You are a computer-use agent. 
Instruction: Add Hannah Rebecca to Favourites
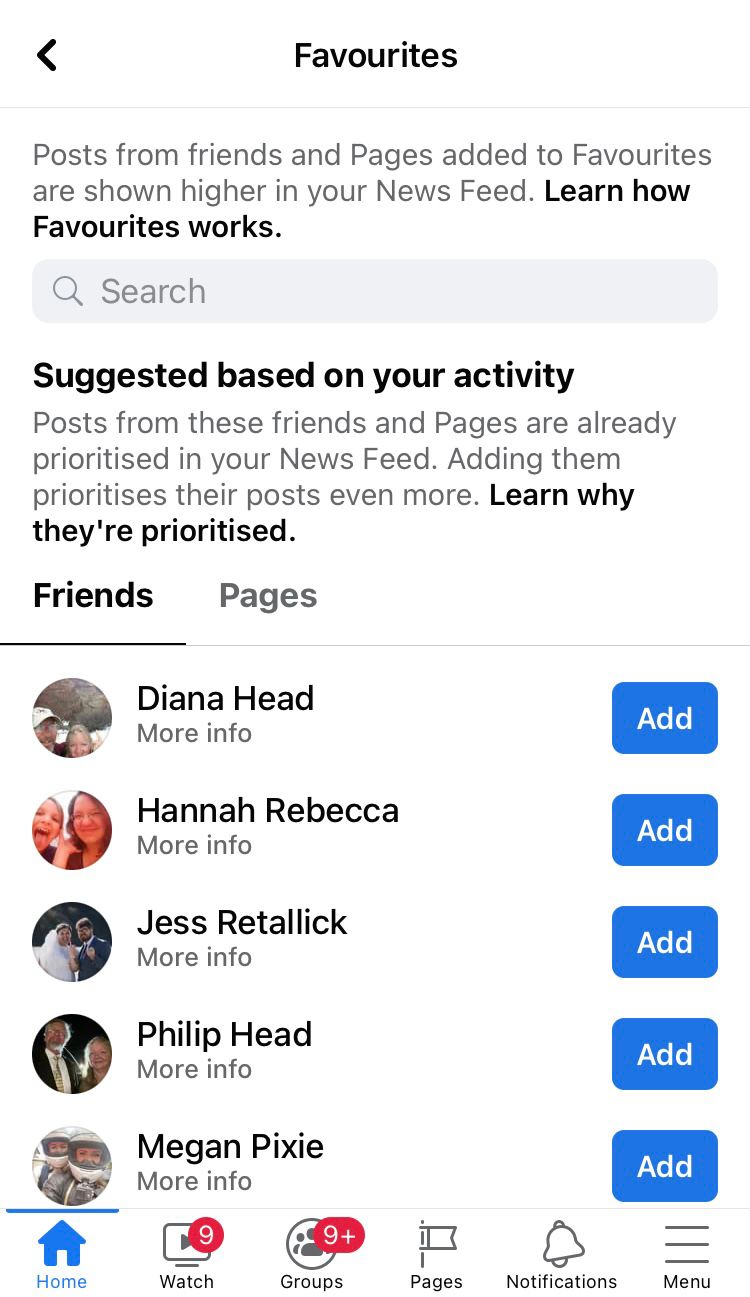(x=664, y=830)
